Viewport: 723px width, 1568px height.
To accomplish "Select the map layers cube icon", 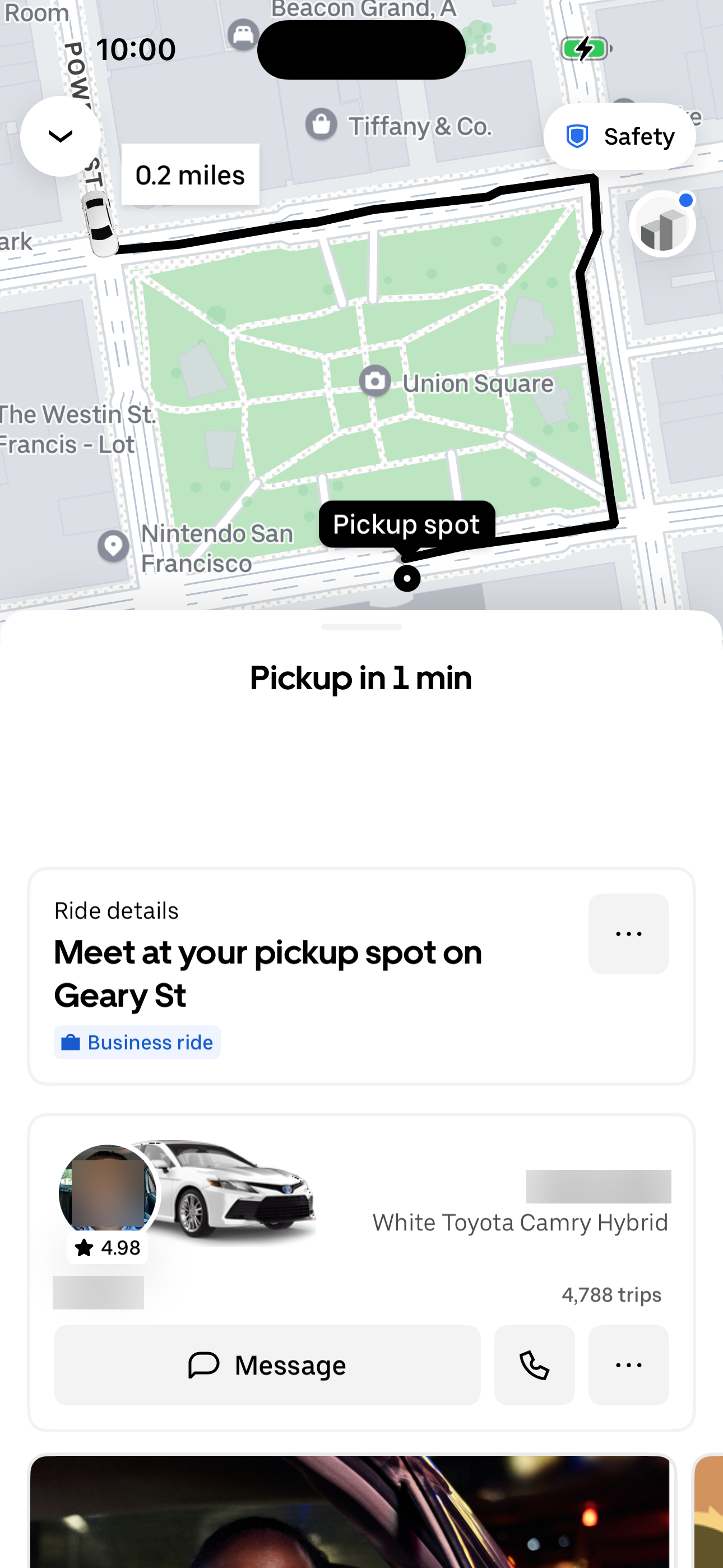I will [x=661, y=223].
